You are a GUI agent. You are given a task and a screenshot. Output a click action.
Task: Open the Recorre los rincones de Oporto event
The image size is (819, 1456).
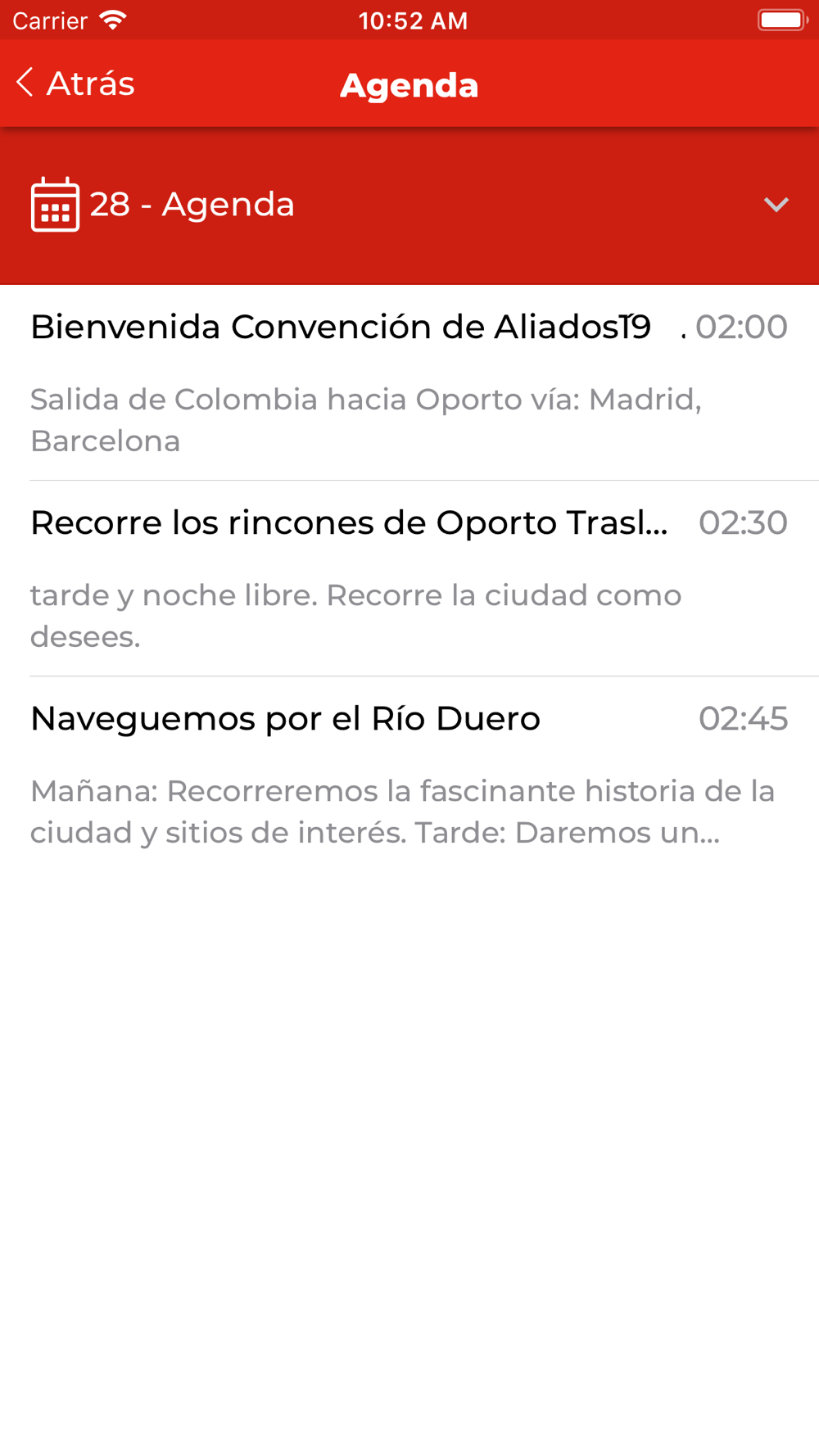(409, 579)
